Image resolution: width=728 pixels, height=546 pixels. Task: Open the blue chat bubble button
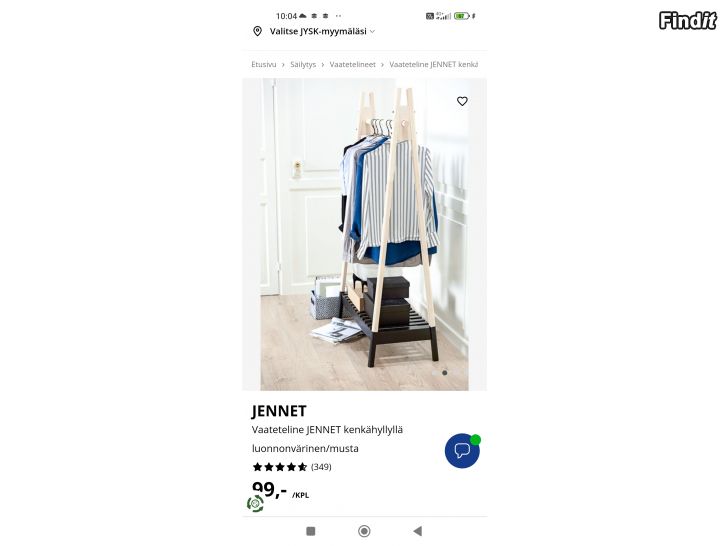(462, 450)
